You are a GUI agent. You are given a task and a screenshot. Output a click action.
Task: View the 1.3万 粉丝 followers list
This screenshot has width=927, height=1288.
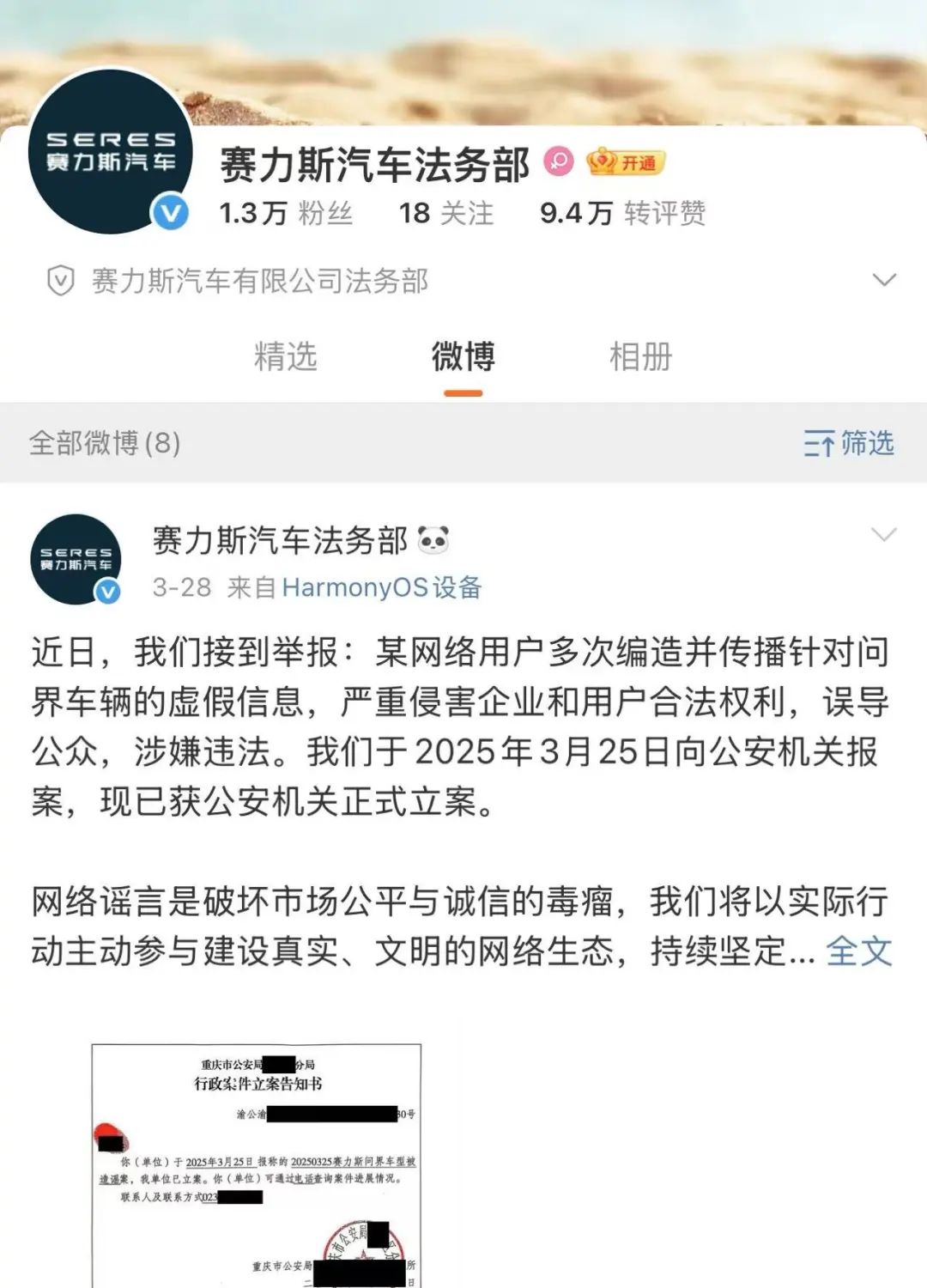pyautogui.click(x=285, y=213)
